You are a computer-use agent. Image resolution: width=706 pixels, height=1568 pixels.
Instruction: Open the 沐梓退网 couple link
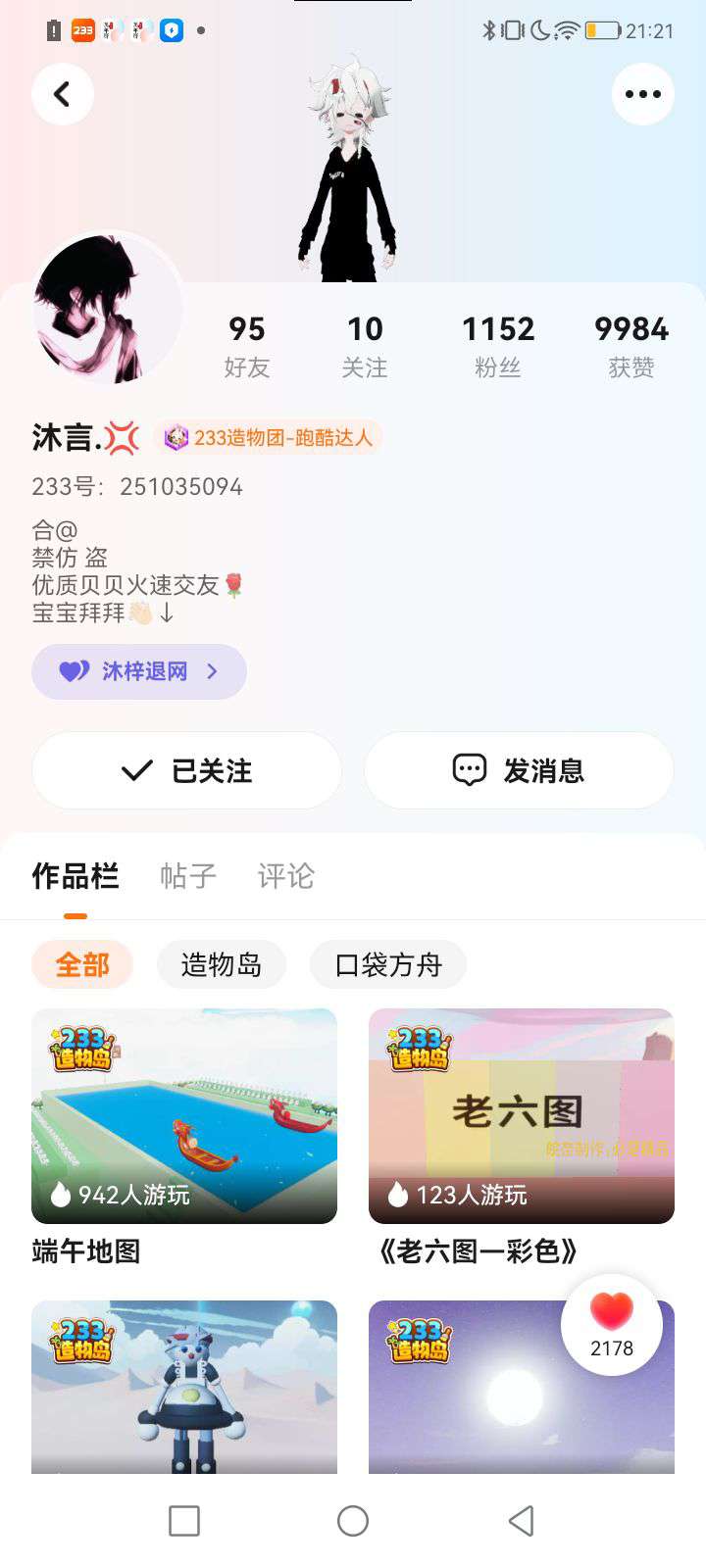tap(139, 671)
